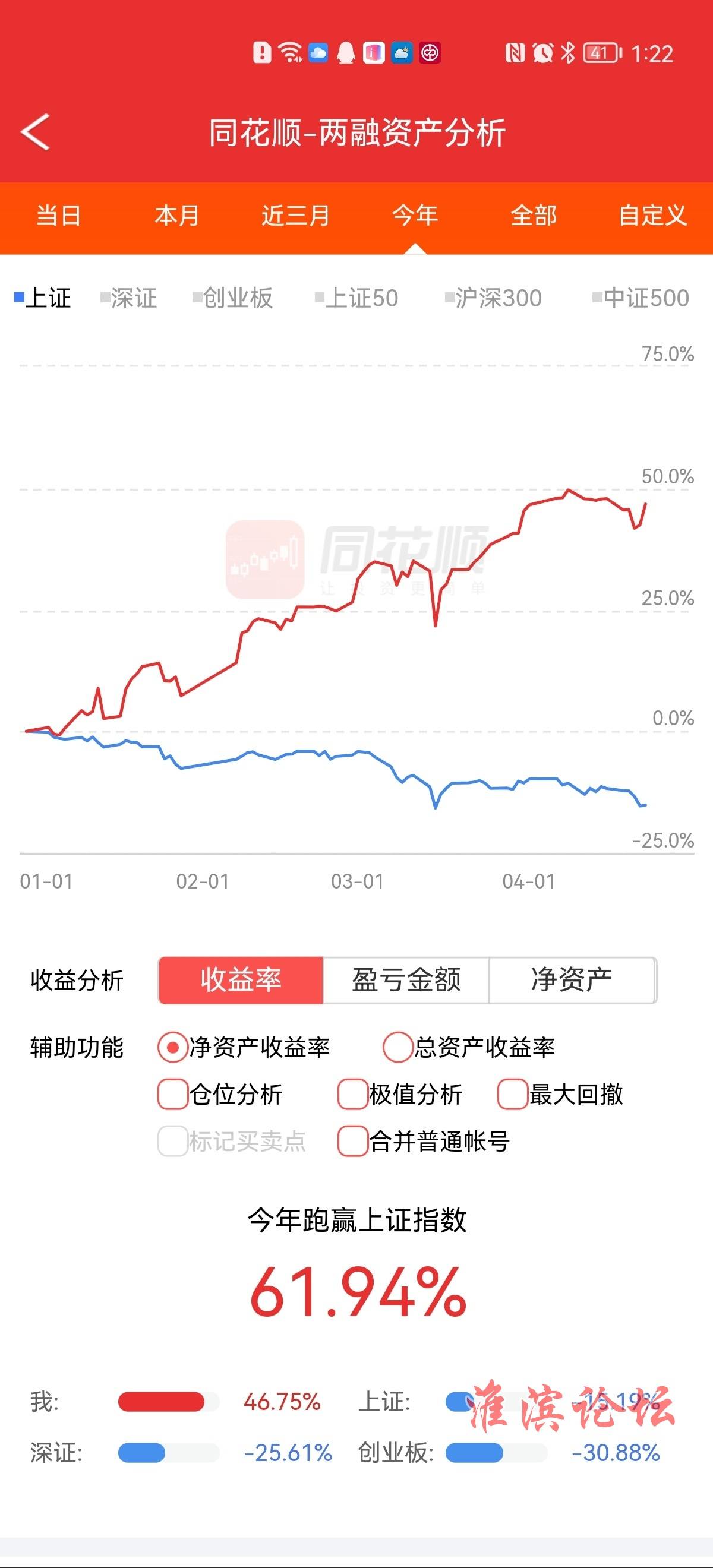Viewport: 713px width, 1568px height.
Task: Select 上证50 as benchmark
Action: pos(356,298)
